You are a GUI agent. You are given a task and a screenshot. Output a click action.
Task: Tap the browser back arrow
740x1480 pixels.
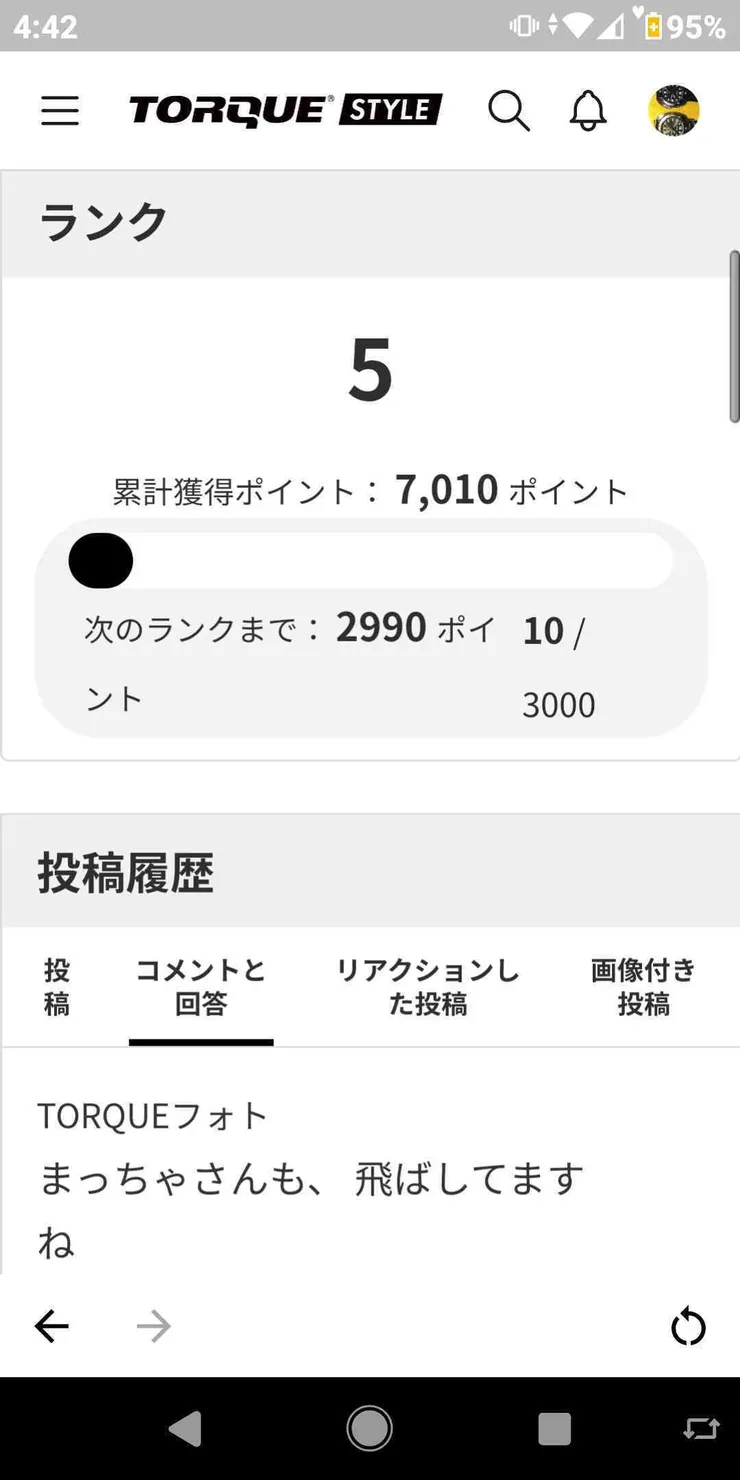pyautogui.click(x=52, y=1326)
